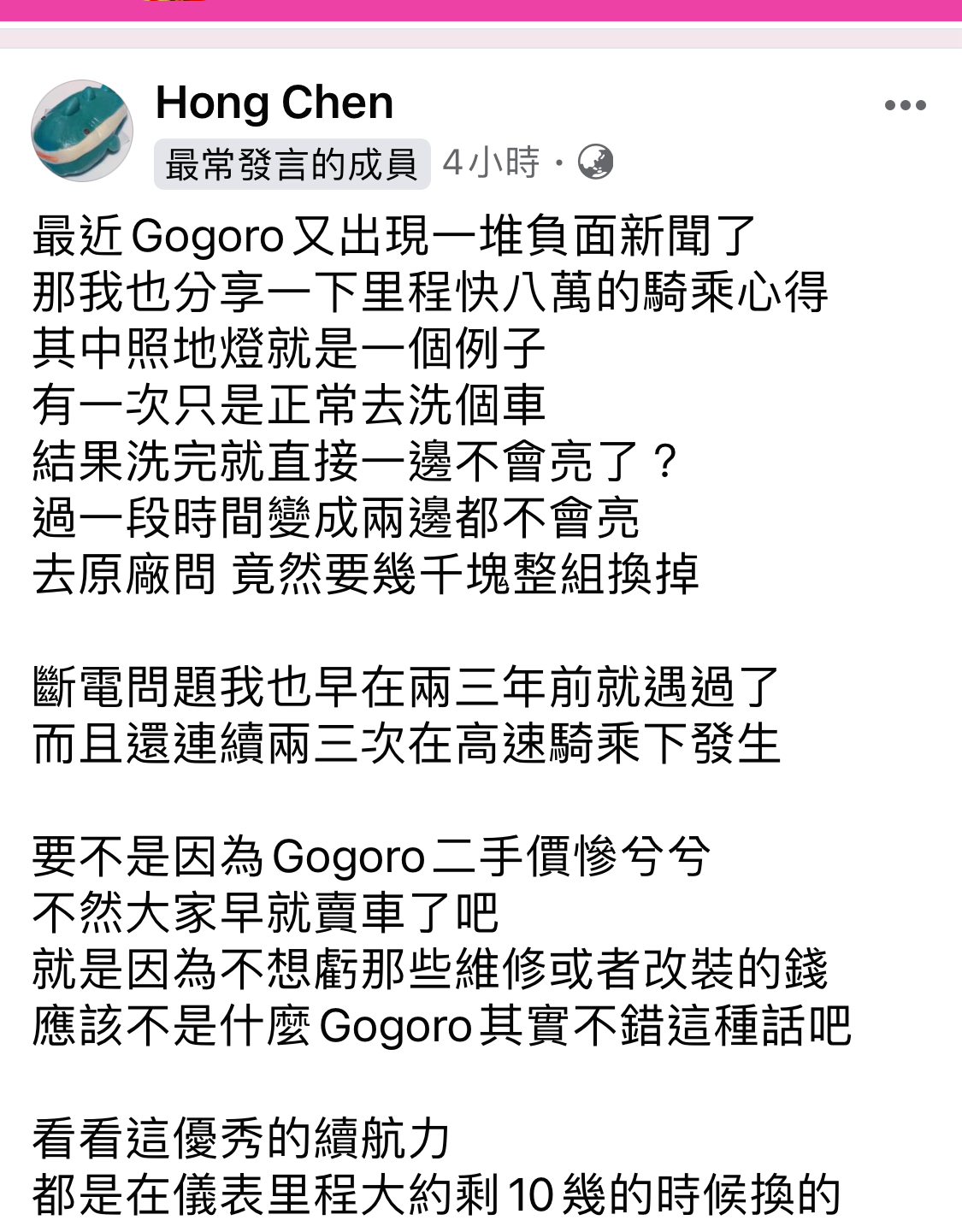
Task: Open Hong Chen's profile from name
Action: pyautogui.click(x=274, y=103)
